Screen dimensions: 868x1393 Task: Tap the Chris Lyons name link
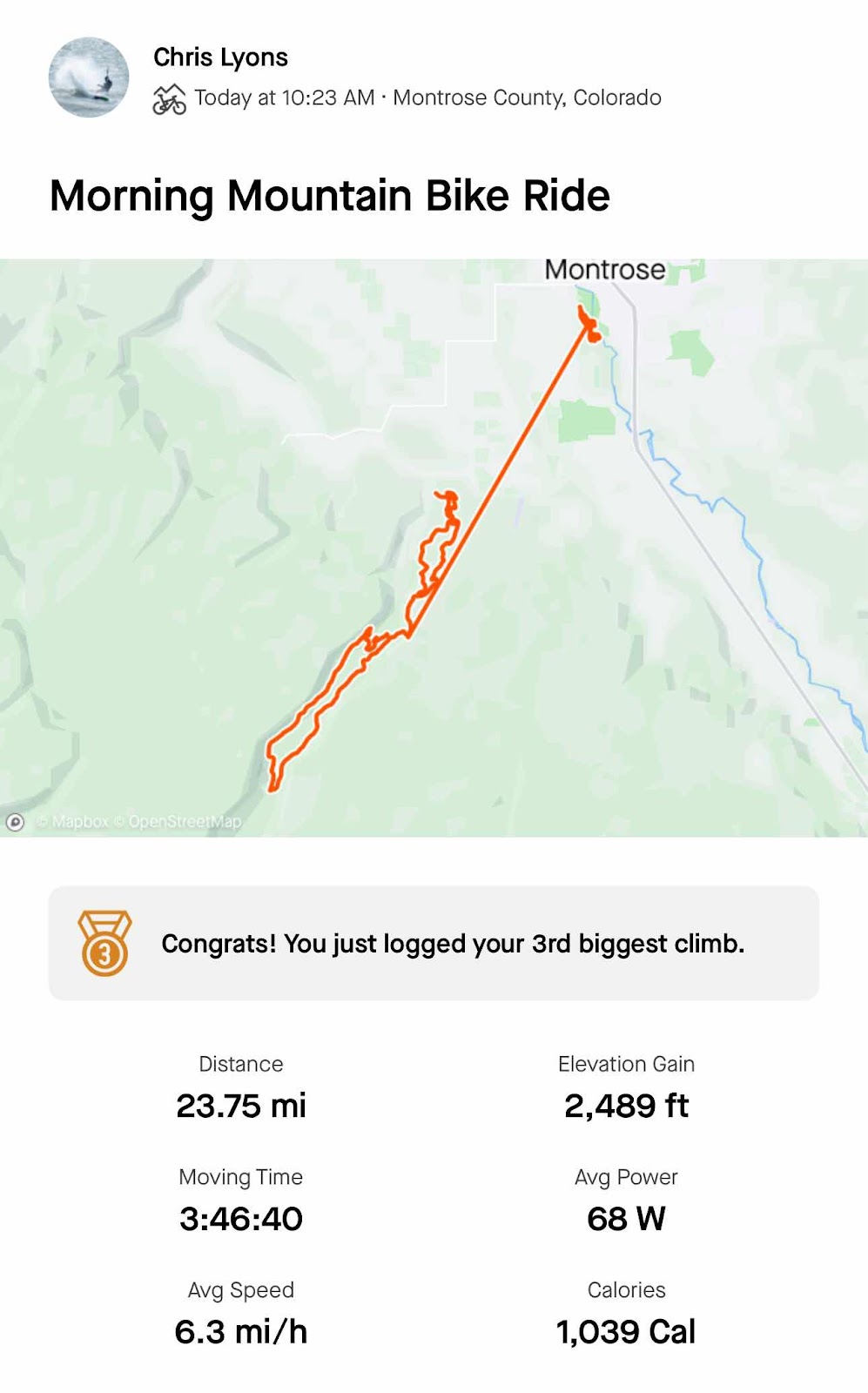tap(220, 57)
